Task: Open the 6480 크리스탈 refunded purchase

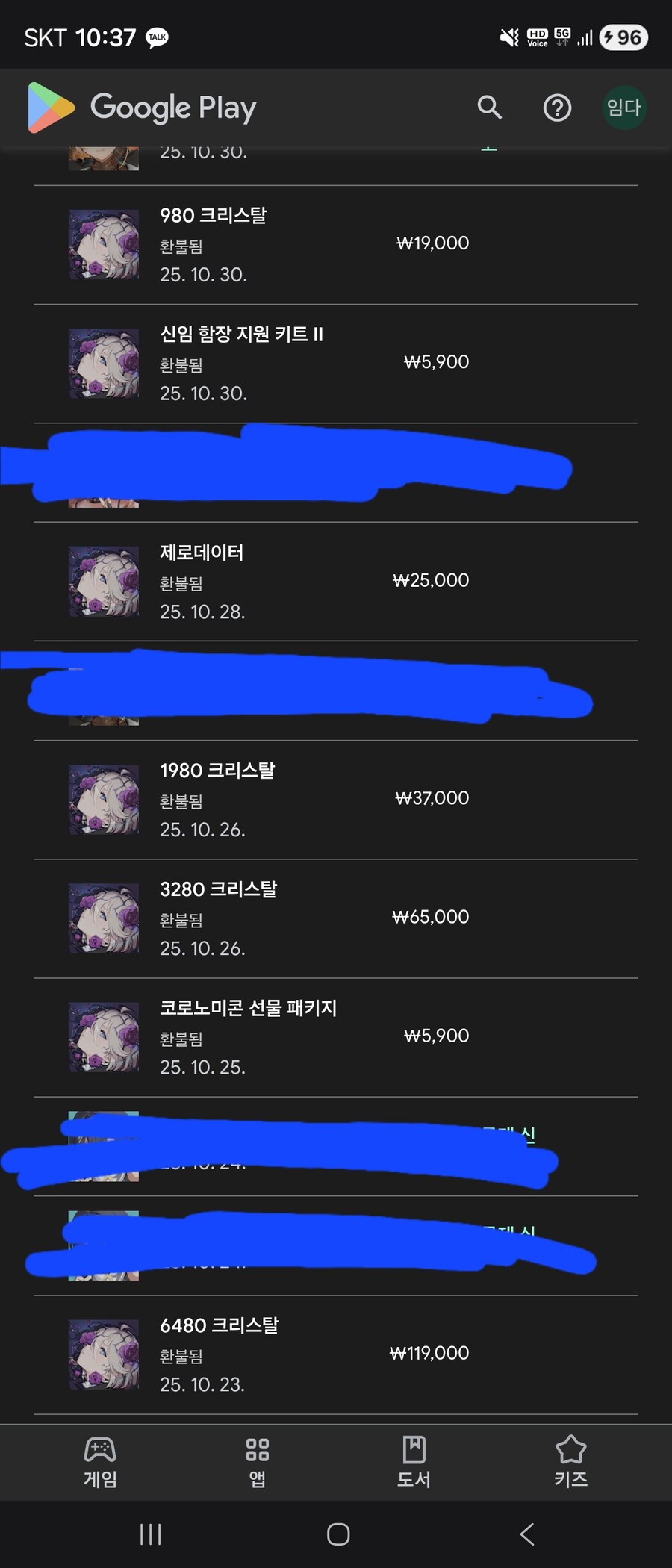Action: [336, 1354]
